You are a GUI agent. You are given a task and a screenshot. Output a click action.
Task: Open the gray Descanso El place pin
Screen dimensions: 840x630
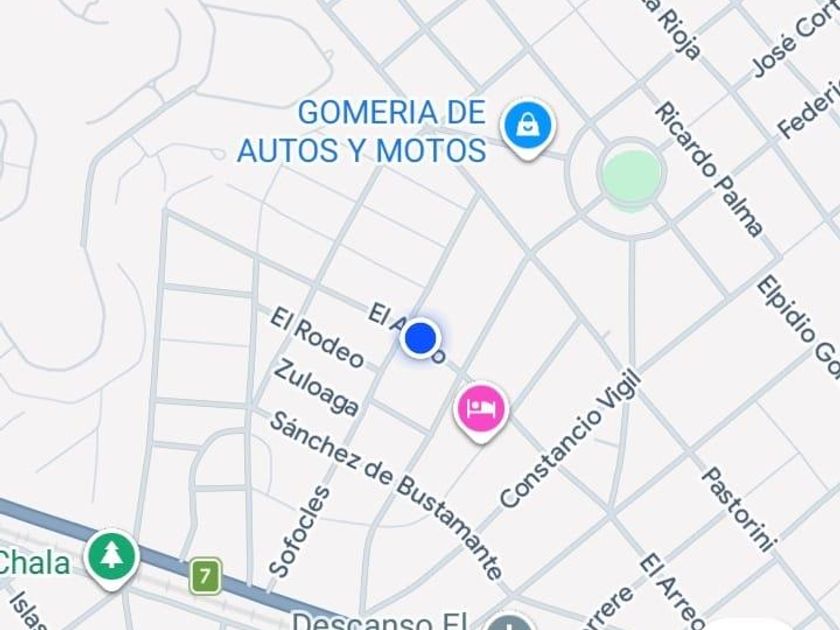[511, 624]
